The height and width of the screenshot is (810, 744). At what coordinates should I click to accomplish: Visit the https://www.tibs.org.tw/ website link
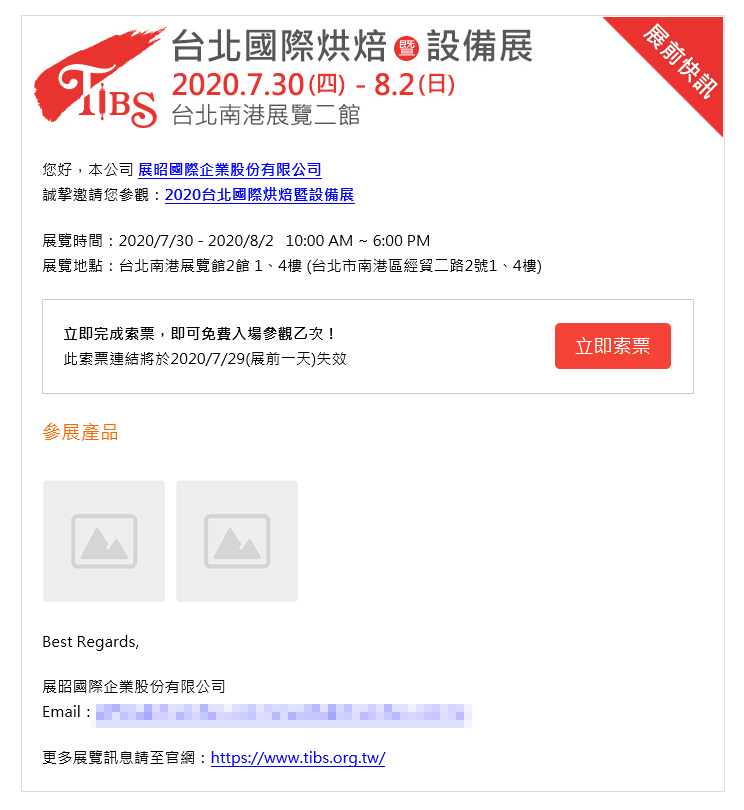(298, 758)
